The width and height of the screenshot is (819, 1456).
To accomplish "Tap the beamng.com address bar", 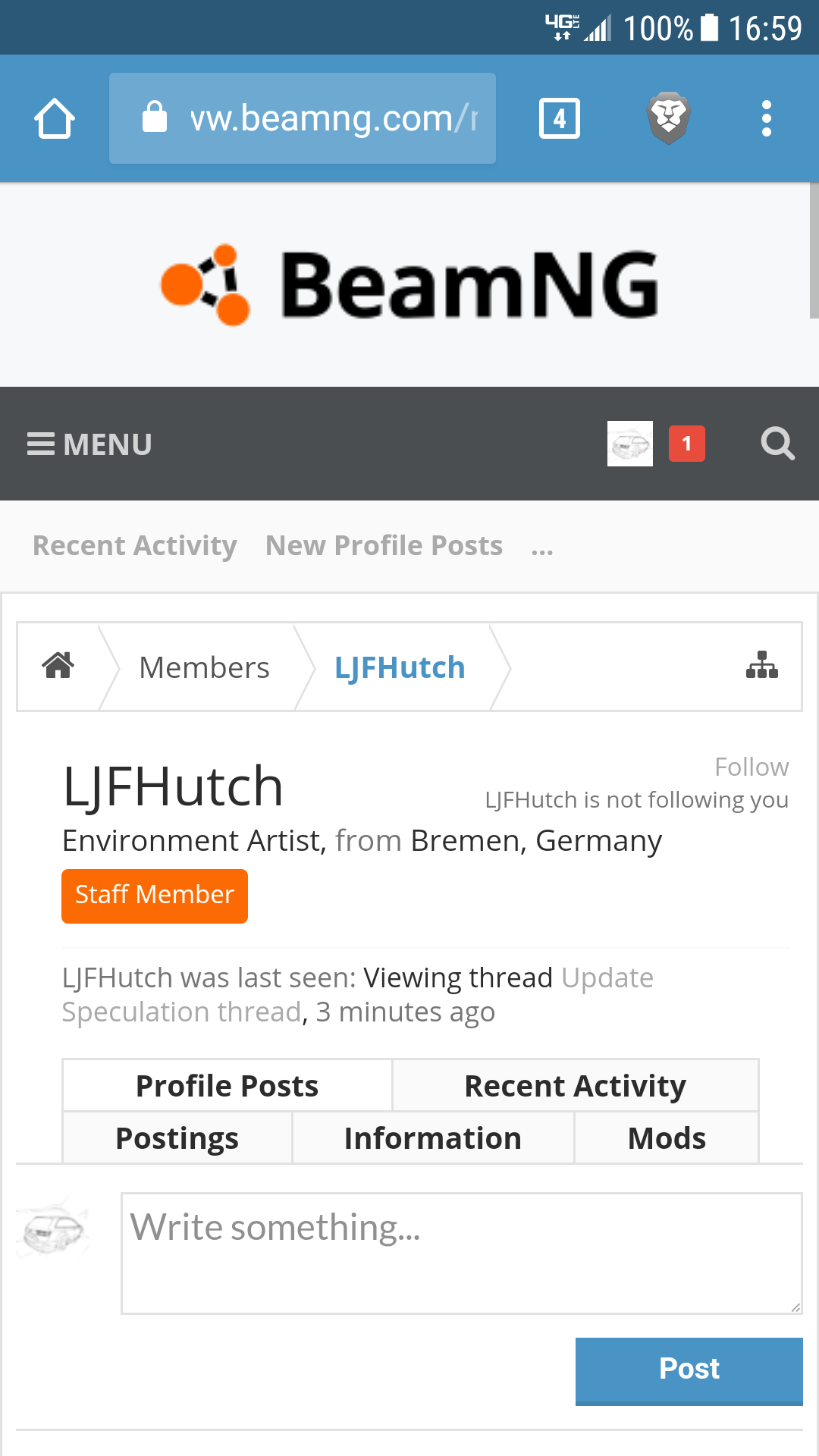I will point(303,118).
